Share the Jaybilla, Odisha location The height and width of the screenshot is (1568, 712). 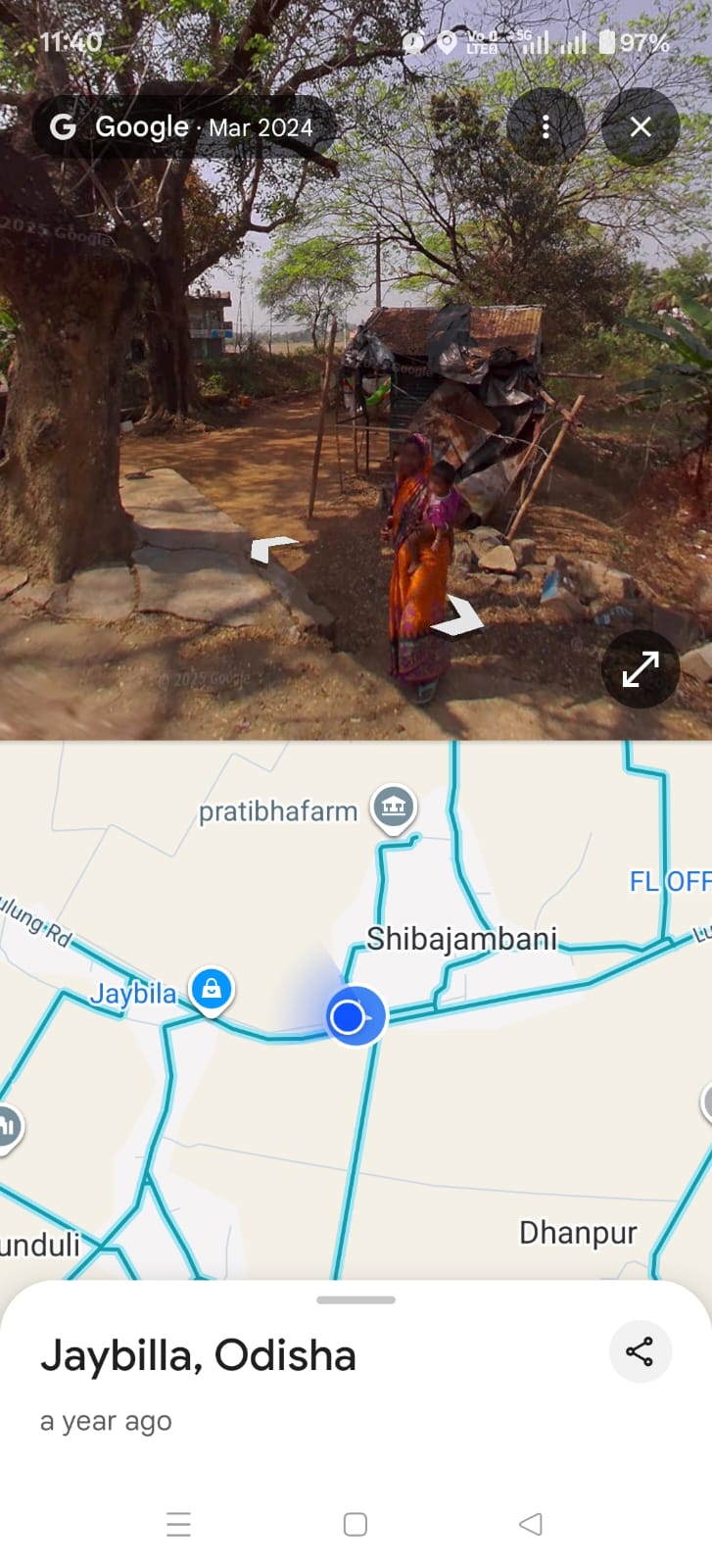[x=640, y=1351]
